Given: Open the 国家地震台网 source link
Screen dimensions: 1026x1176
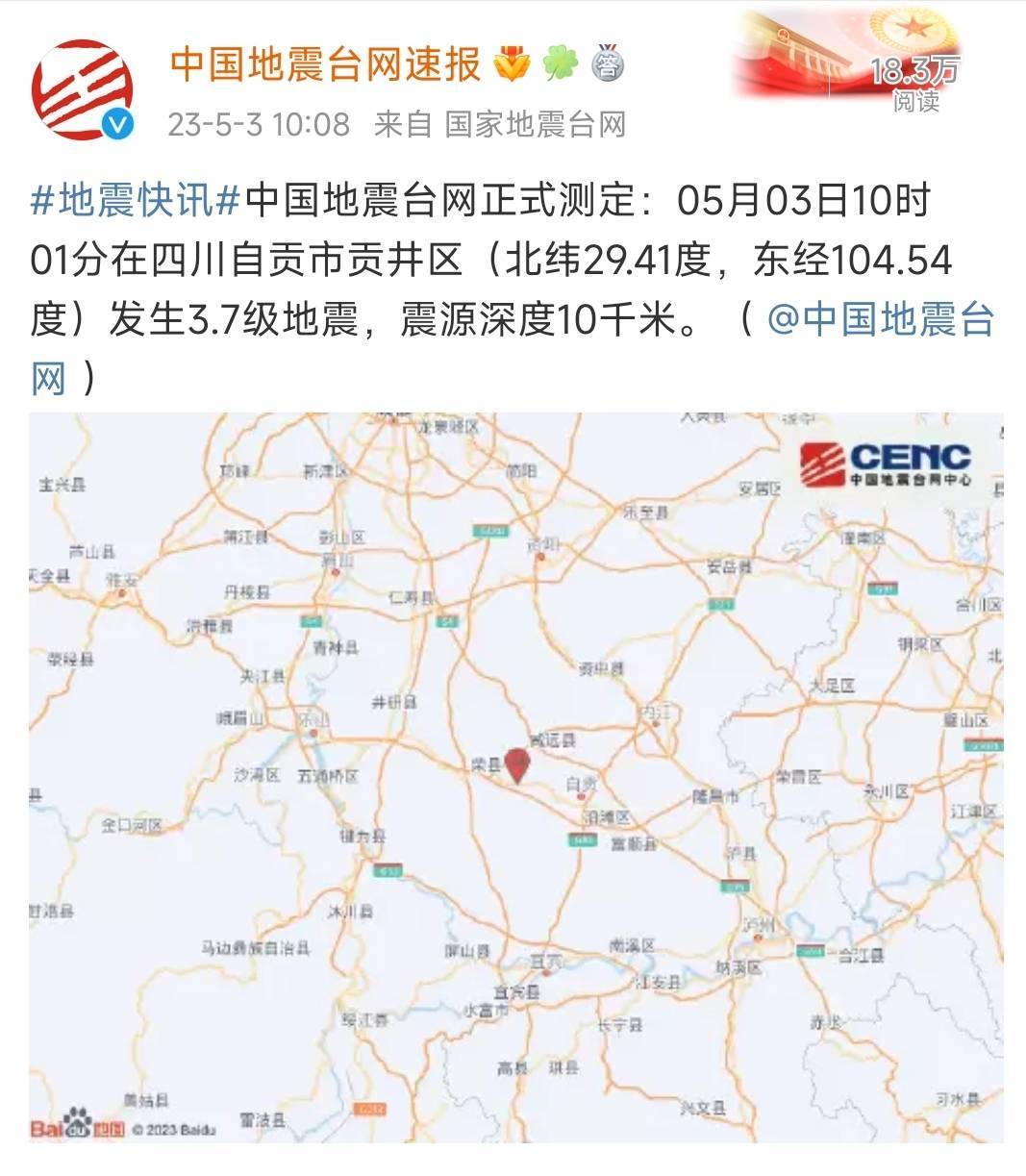Looking at the screenshot, I should tap(535, 124).
